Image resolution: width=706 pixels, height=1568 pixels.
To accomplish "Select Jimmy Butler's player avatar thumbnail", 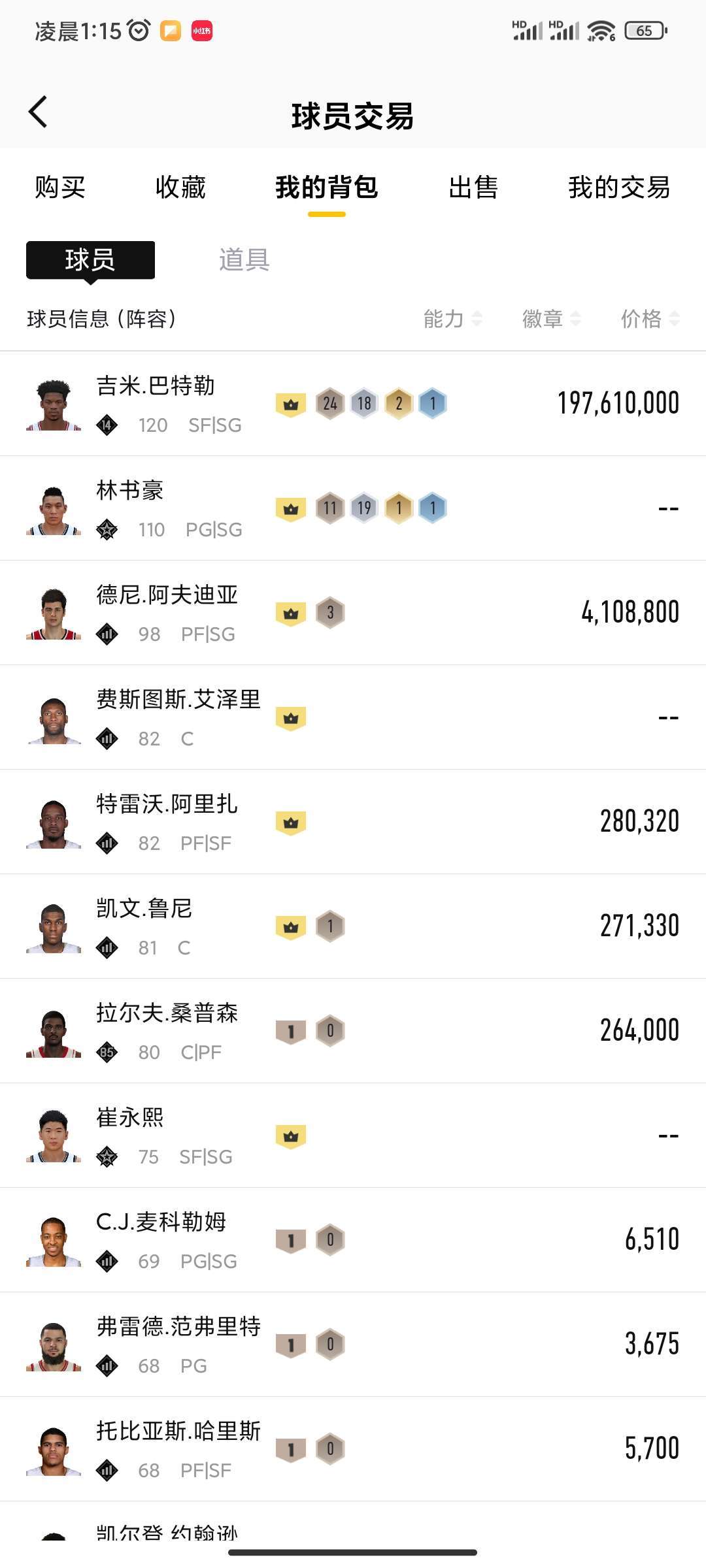I will [x=54, y=402].
